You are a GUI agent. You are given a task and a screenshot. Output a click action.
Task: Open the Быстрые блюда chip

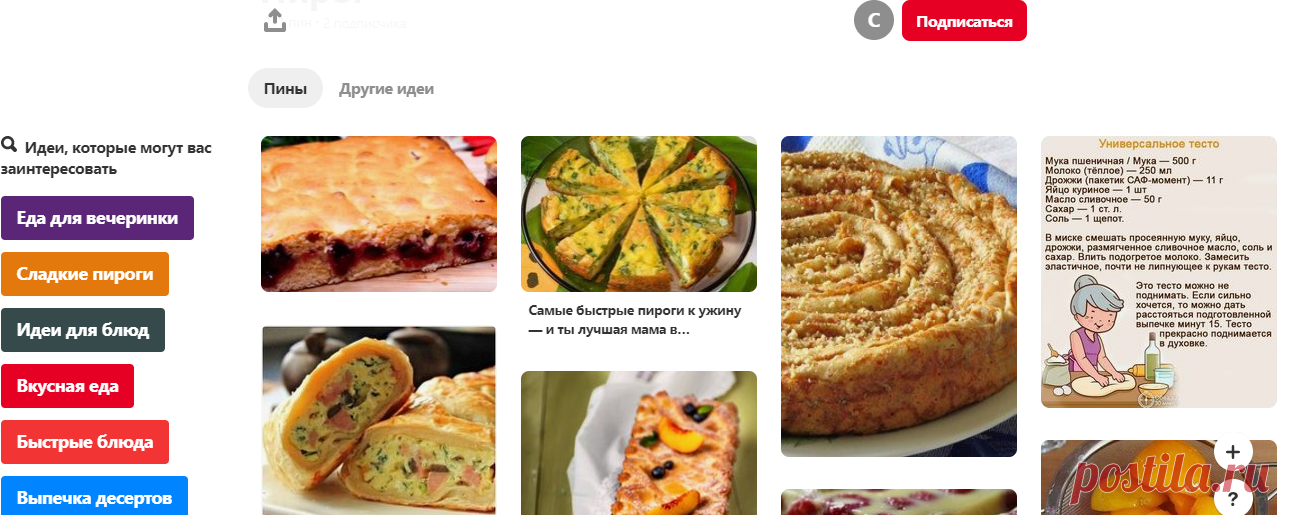point(85,442)
